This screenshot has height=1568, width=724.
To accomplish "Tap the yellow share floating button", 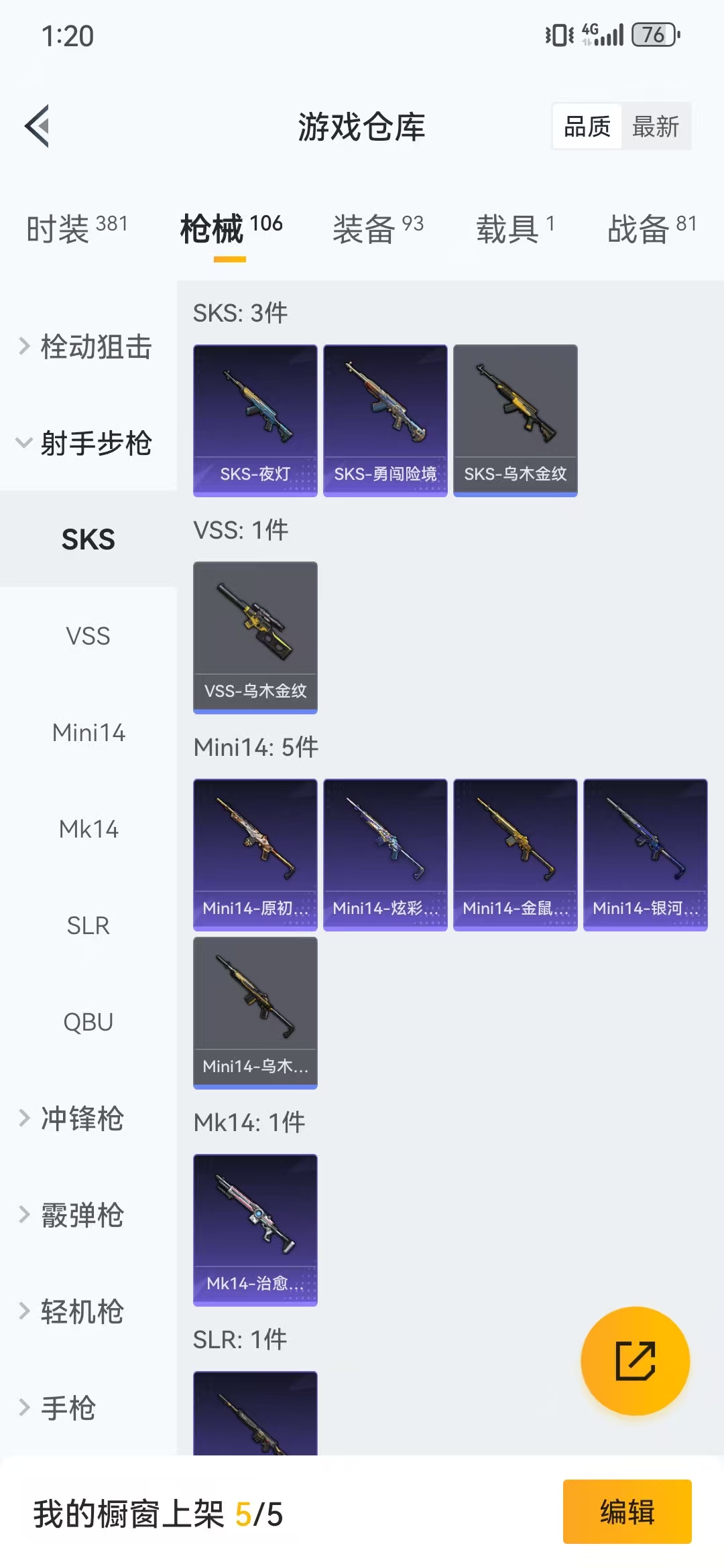I will click(x=635, y=1361).
